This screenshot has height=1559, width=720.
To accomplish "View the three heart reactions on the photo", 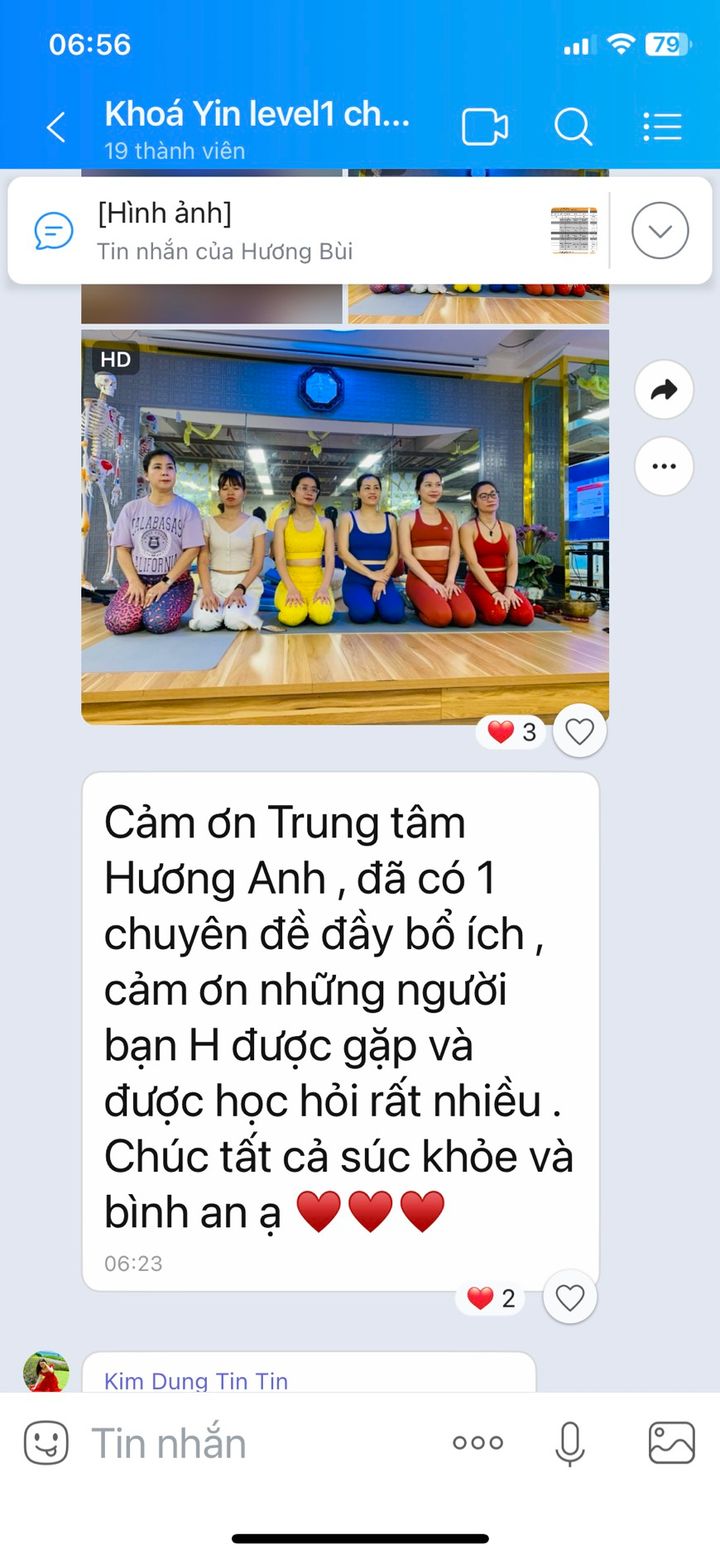I will click(x=512, y=732).
